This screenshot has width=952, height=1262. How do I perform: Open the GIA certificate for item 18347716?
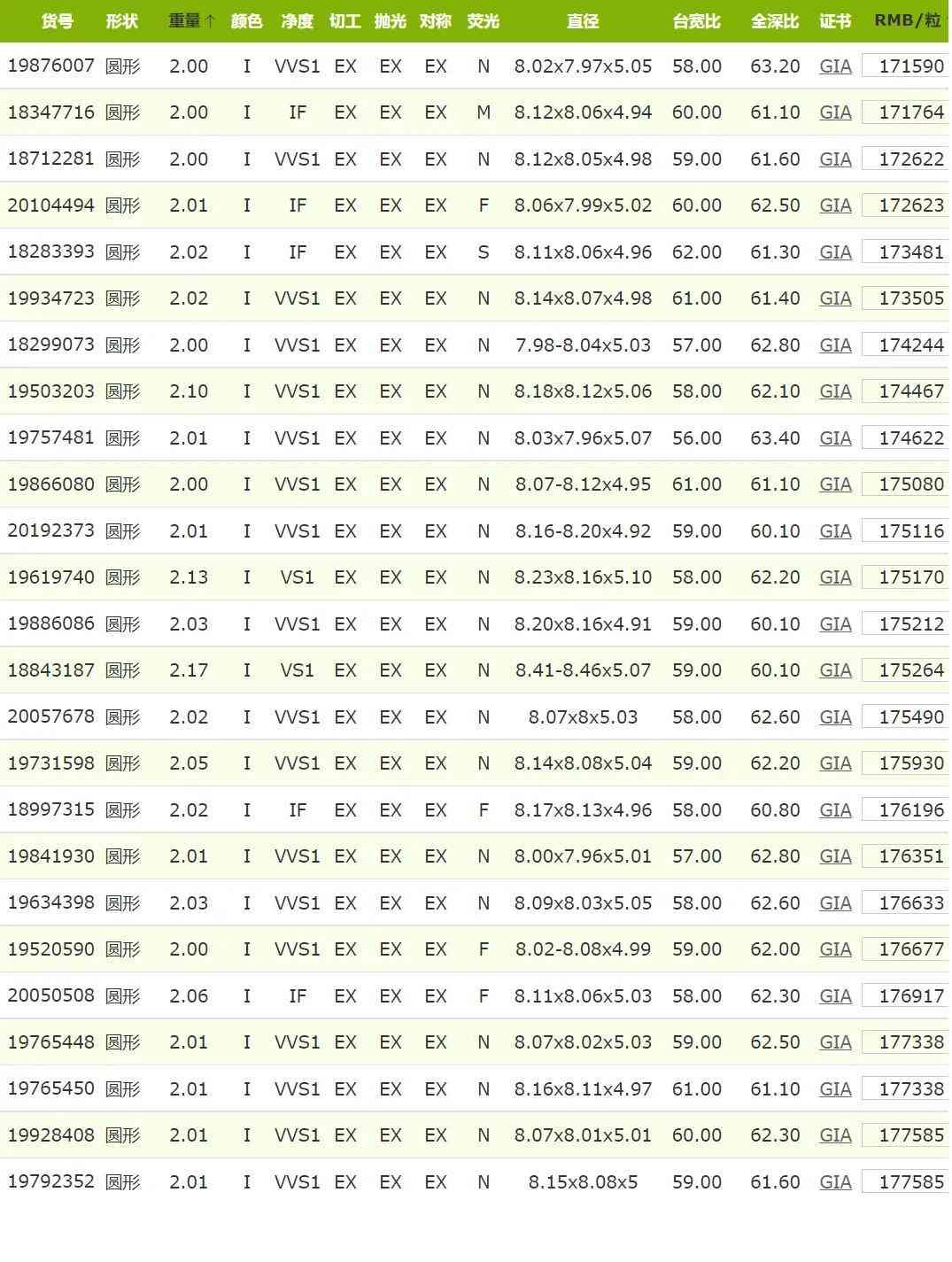[x=834, y=112]
